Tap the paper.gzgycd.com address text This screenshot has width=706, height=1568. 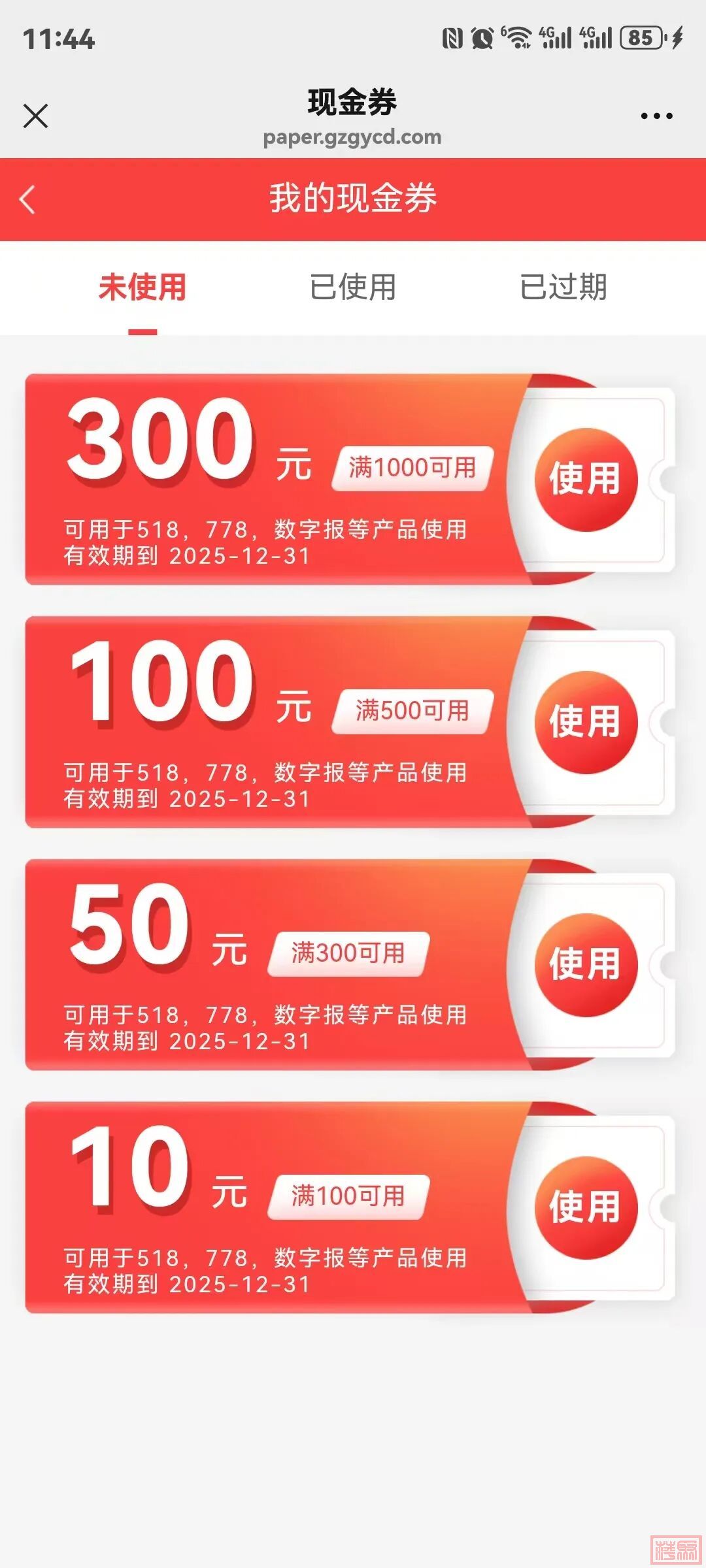pos(353,138)
